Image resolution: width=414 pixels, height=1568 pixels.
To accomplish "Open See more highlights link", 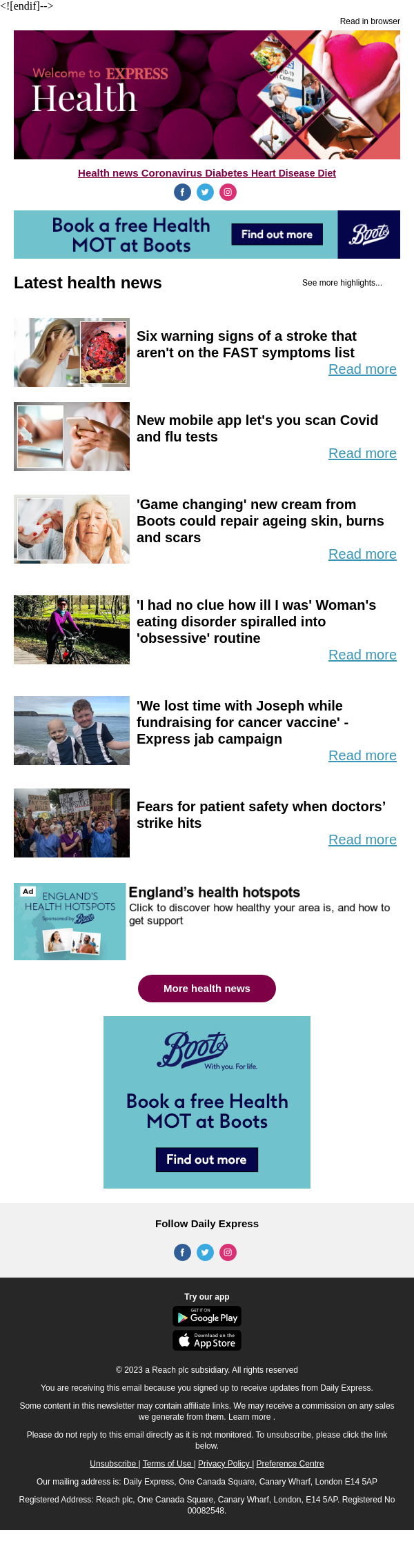I will [342, 283].
